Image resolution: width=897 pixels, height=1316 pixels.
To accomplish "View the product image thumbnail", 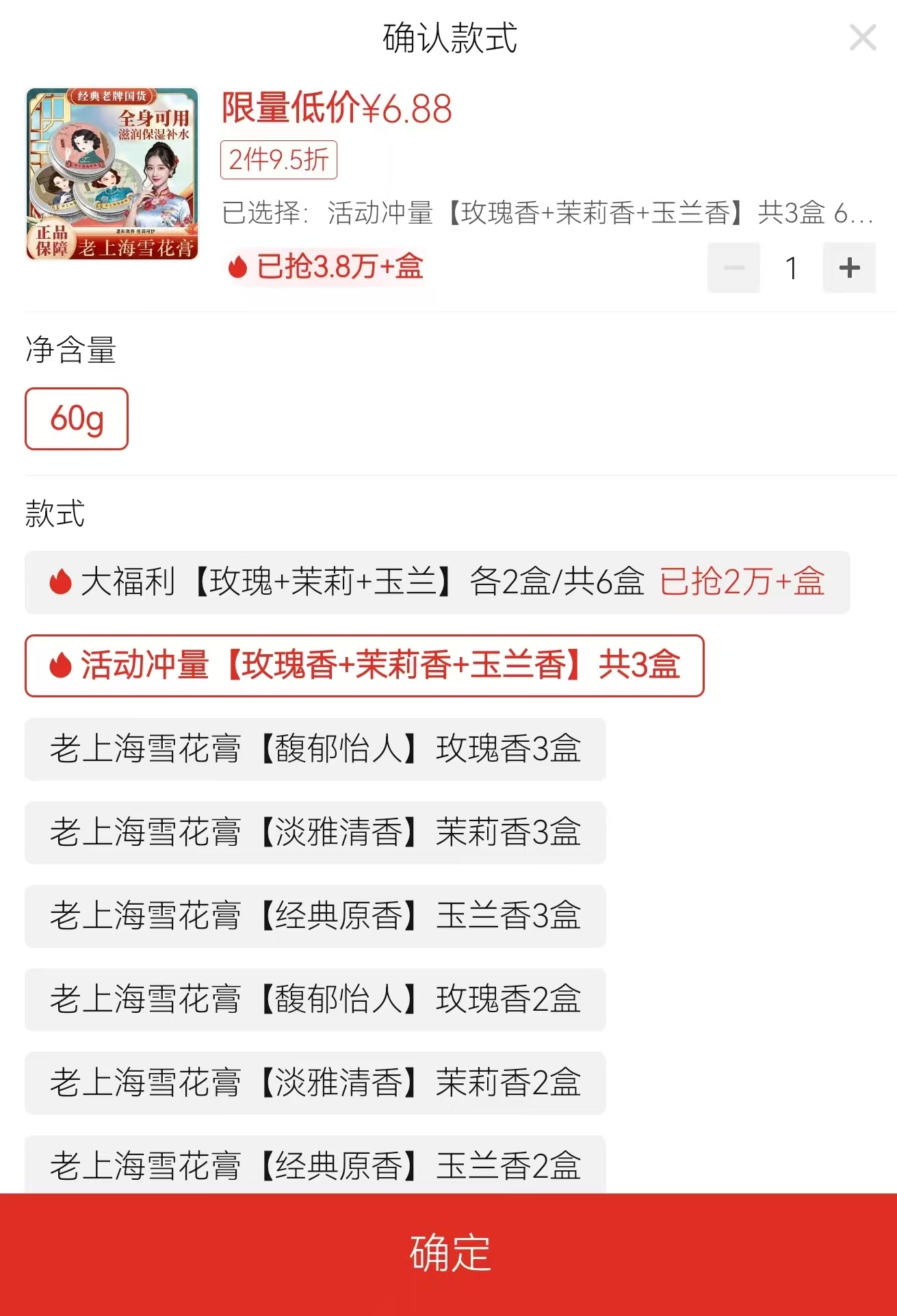I will pyautogui.click(x=112, y=174).
